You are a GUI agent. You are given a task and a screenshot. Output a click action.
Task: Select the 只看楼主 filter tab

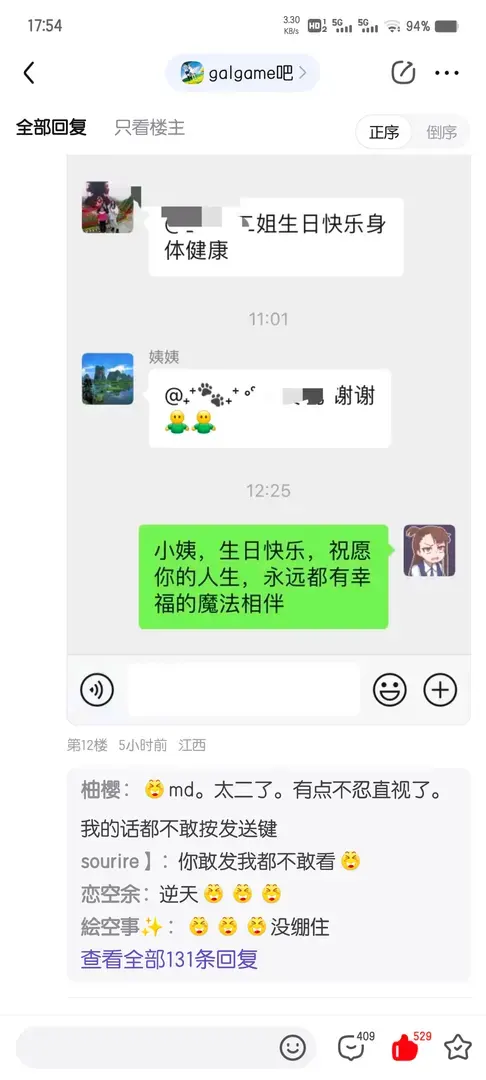pyautogui.click(x=149, y=128)
